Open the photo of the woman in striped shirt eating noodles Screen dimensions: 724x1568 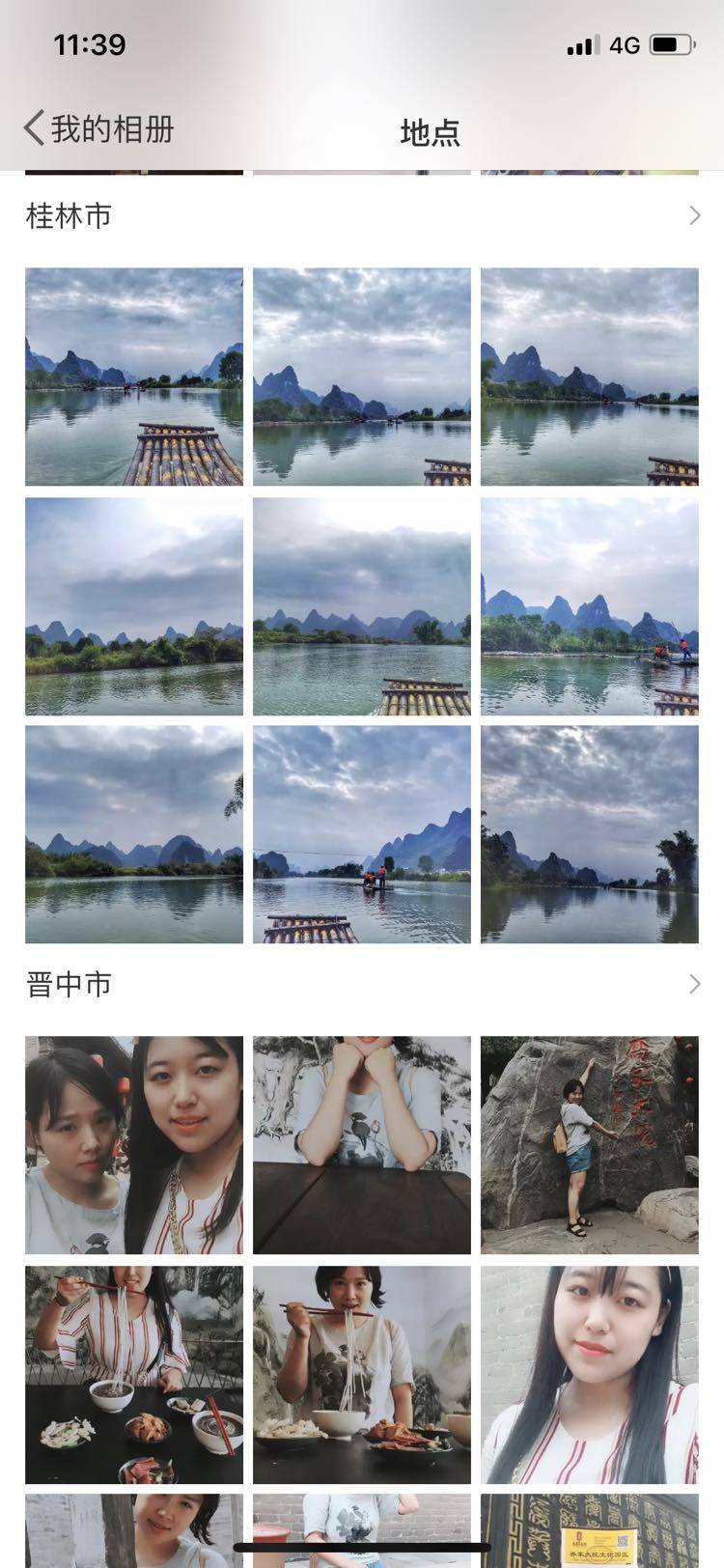tap(134, 1375)
